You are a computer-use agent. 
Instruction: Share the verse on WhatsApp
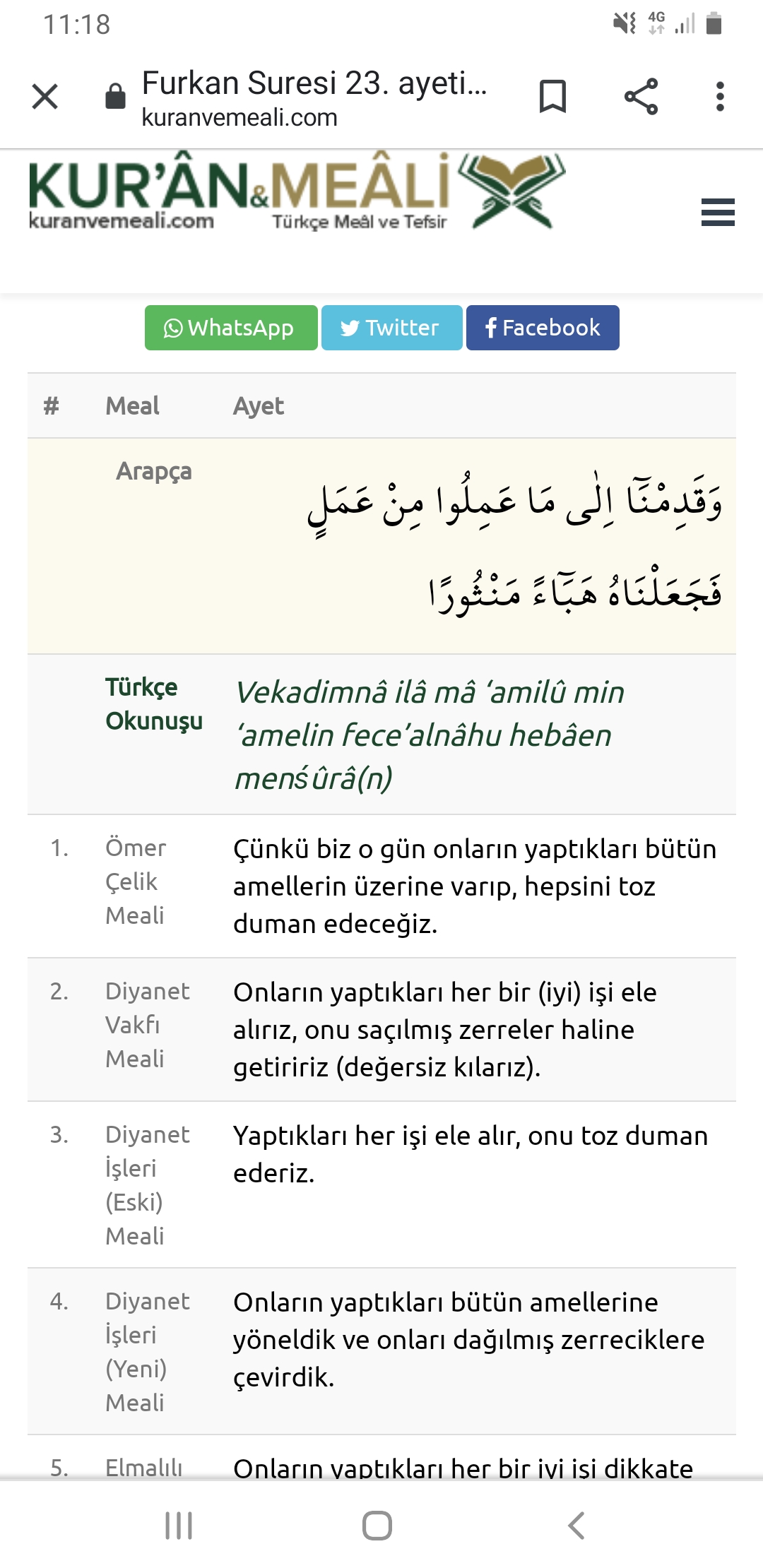tap(231, 328)
